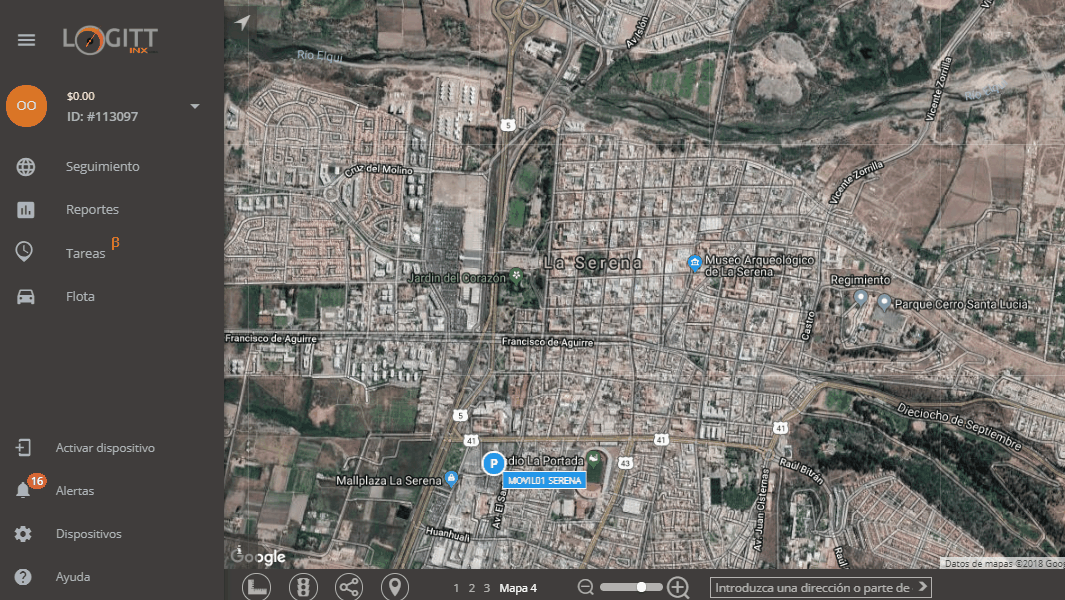The width and height of the screenshot is (1065, 600).
Task: Tap the address search field
Action: point(811,588)
